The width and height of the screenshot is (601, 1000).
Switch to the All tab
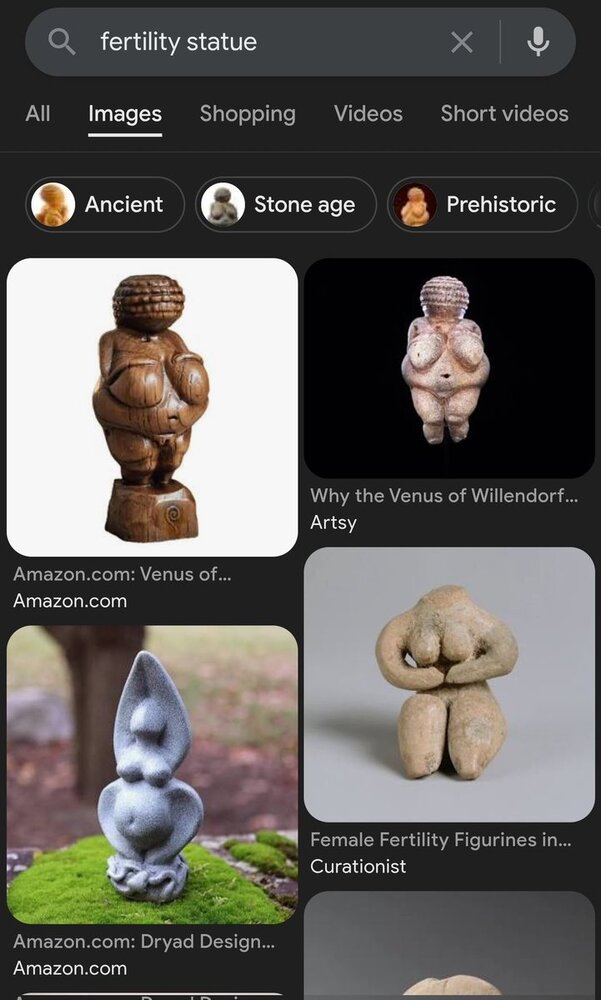(x=38, y=114)
